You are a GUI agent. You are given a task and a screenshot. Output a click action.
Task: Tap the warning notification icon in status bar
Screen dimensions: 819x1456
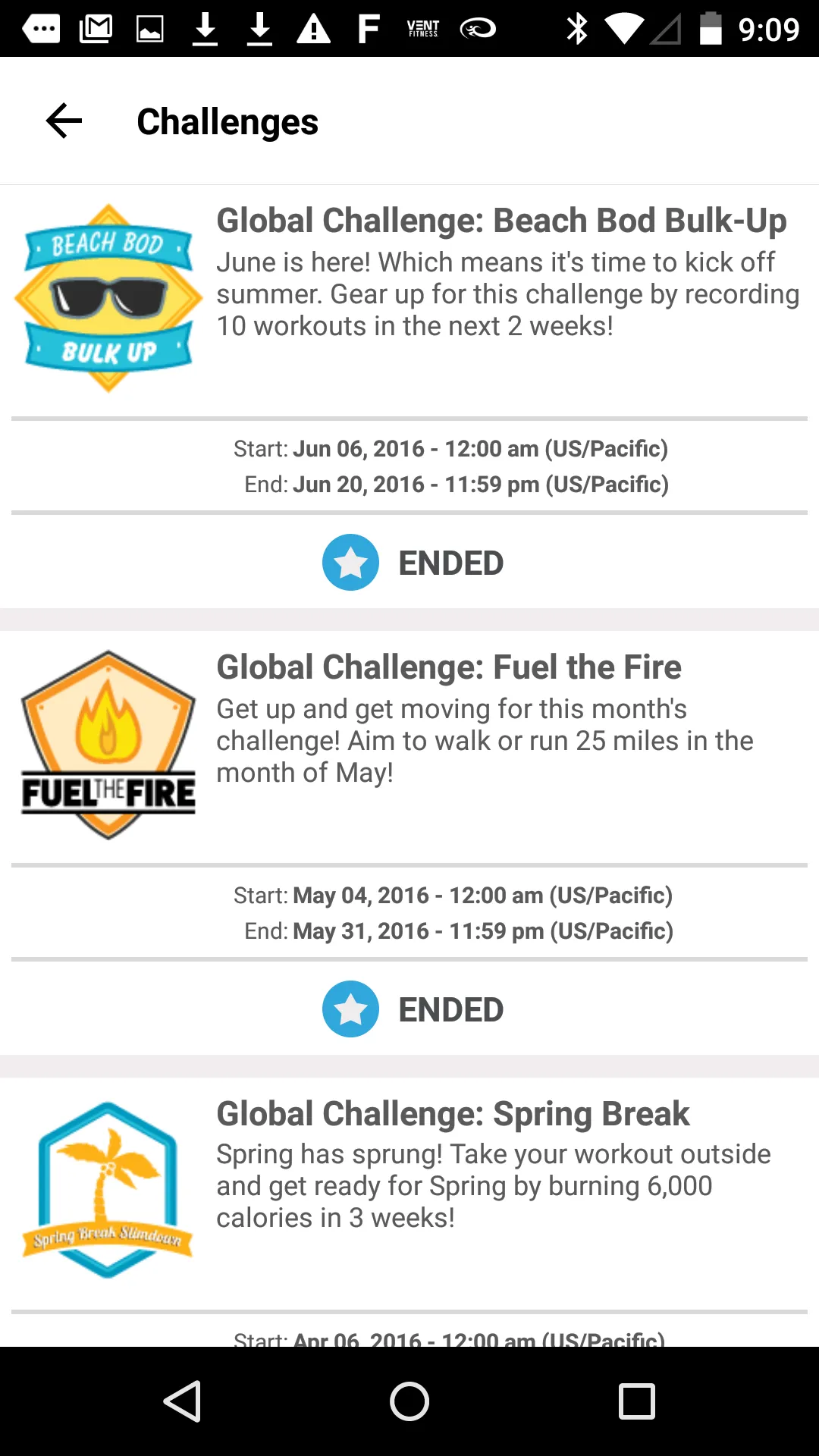[x=315, y=29]
